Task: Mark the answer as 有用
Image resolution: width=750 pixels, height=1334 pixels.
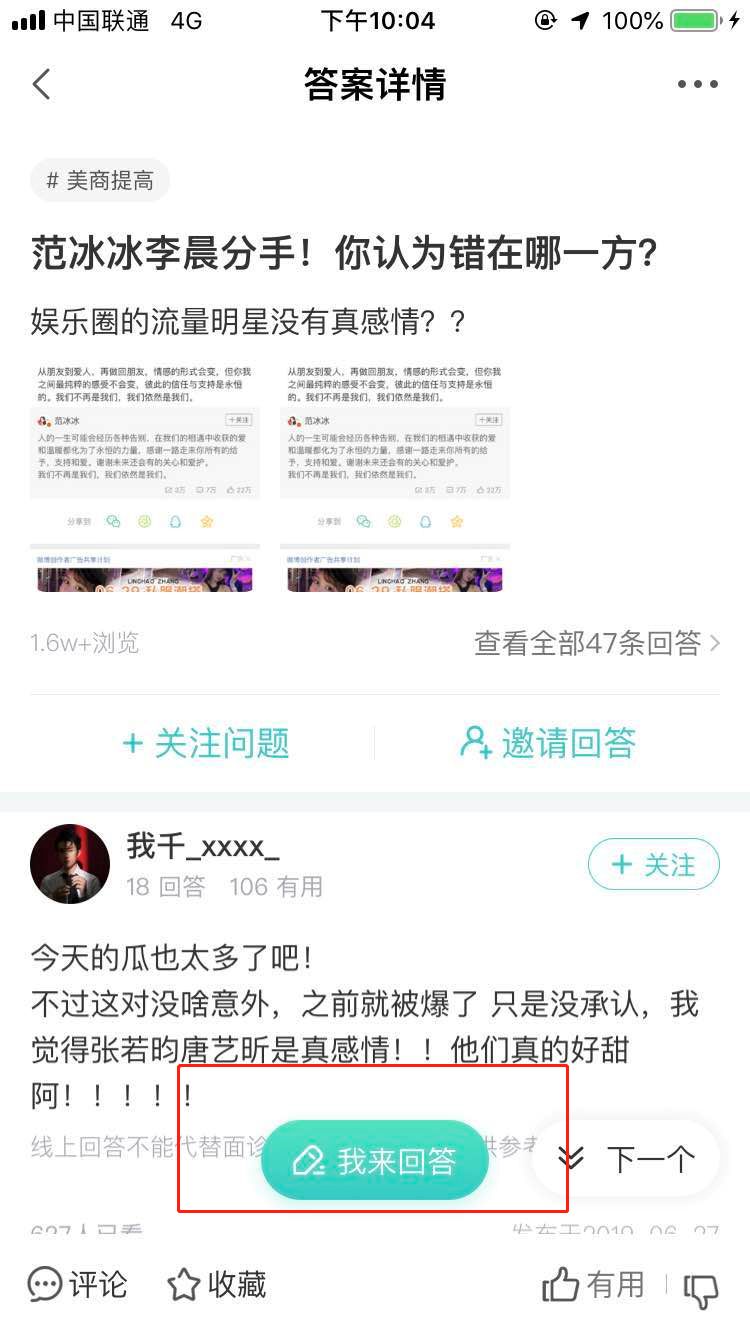Action: (x=593, y=1284)
